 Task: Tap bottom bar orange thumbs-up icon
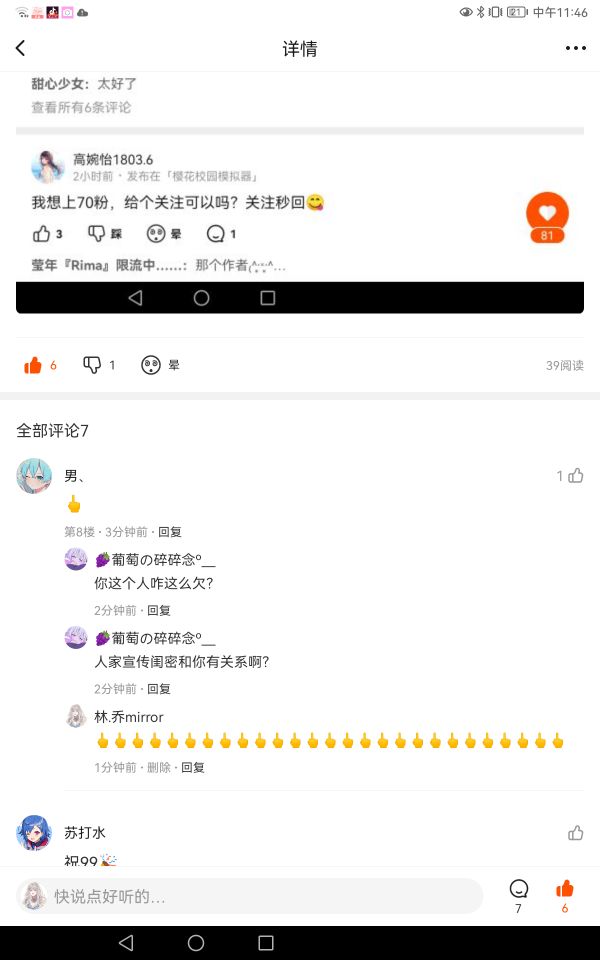564,888
